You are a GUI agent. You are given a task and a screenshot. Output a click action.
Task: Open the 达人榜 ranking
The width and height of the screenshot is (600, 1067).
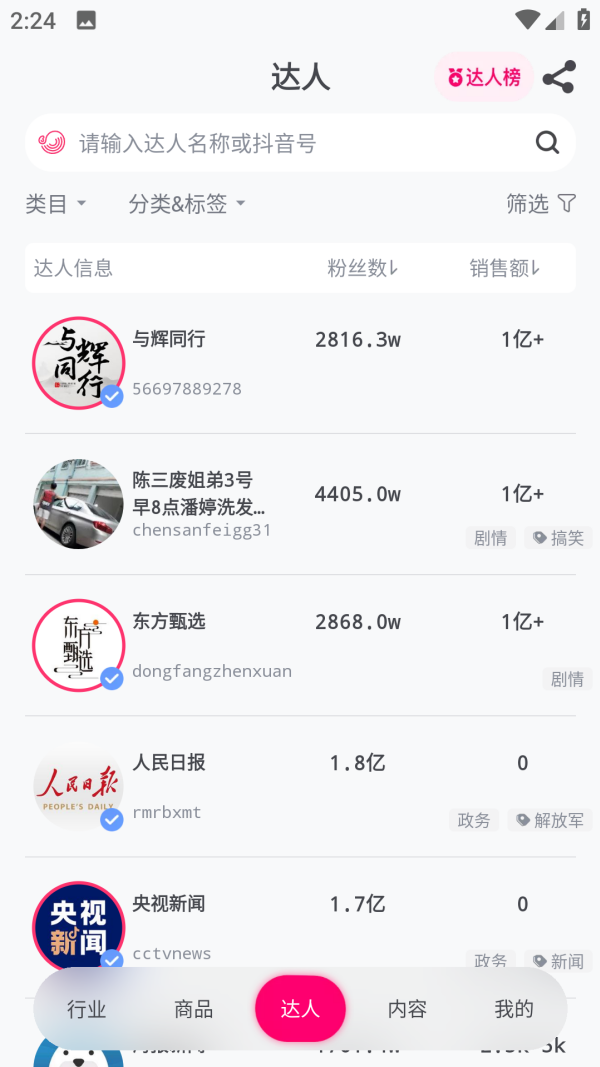484,77
